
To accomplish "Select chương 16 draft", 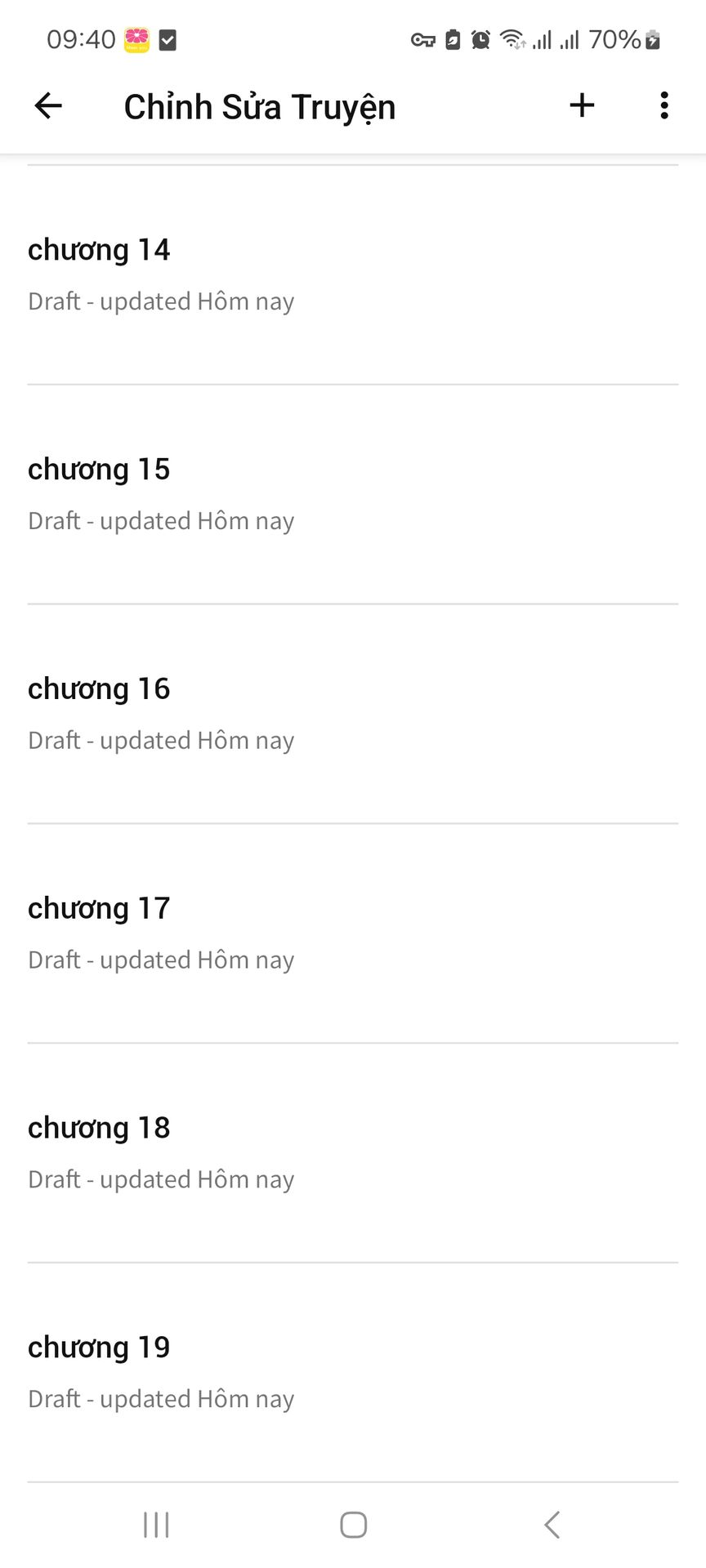I will point(353,715).
